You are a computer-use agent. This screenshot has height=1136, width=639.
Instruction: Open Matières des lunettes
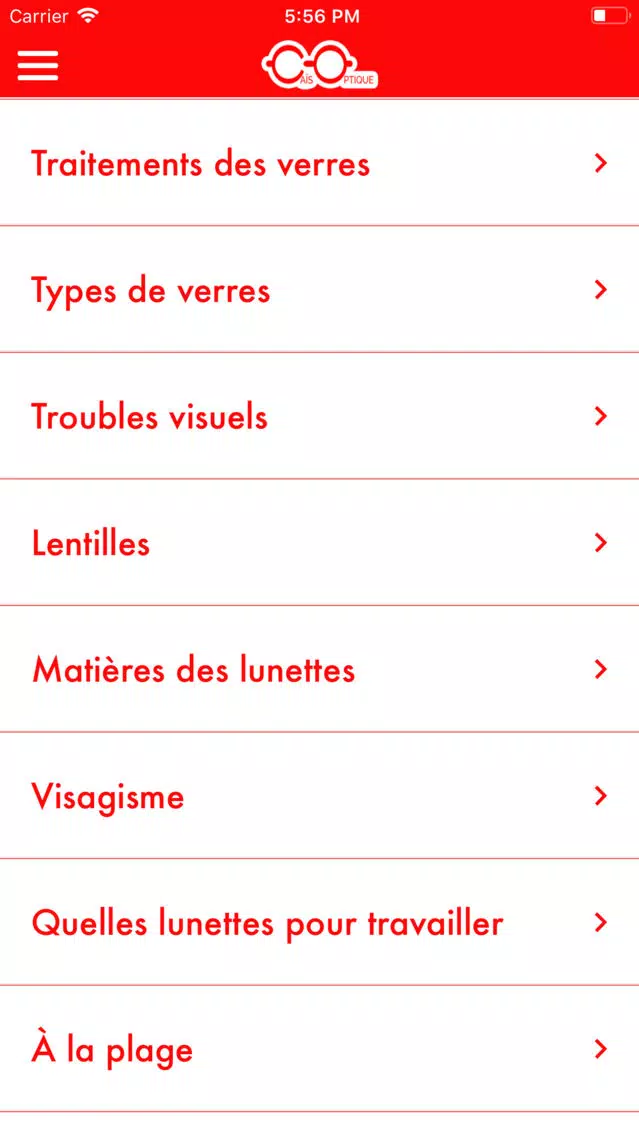320,669
